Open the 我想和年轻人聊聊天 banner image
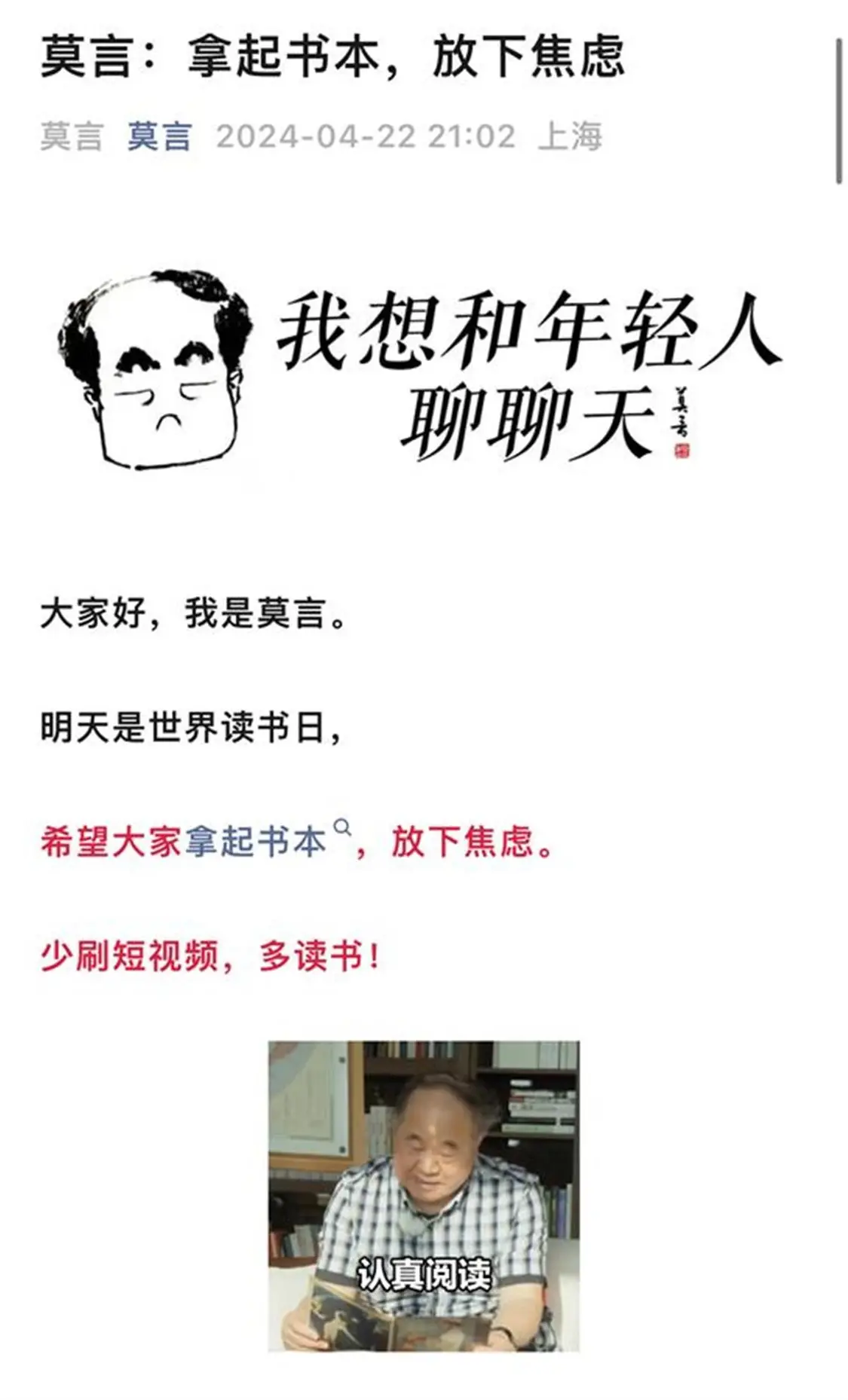The width and height of the screenshot is (848, 1400). 422,369
